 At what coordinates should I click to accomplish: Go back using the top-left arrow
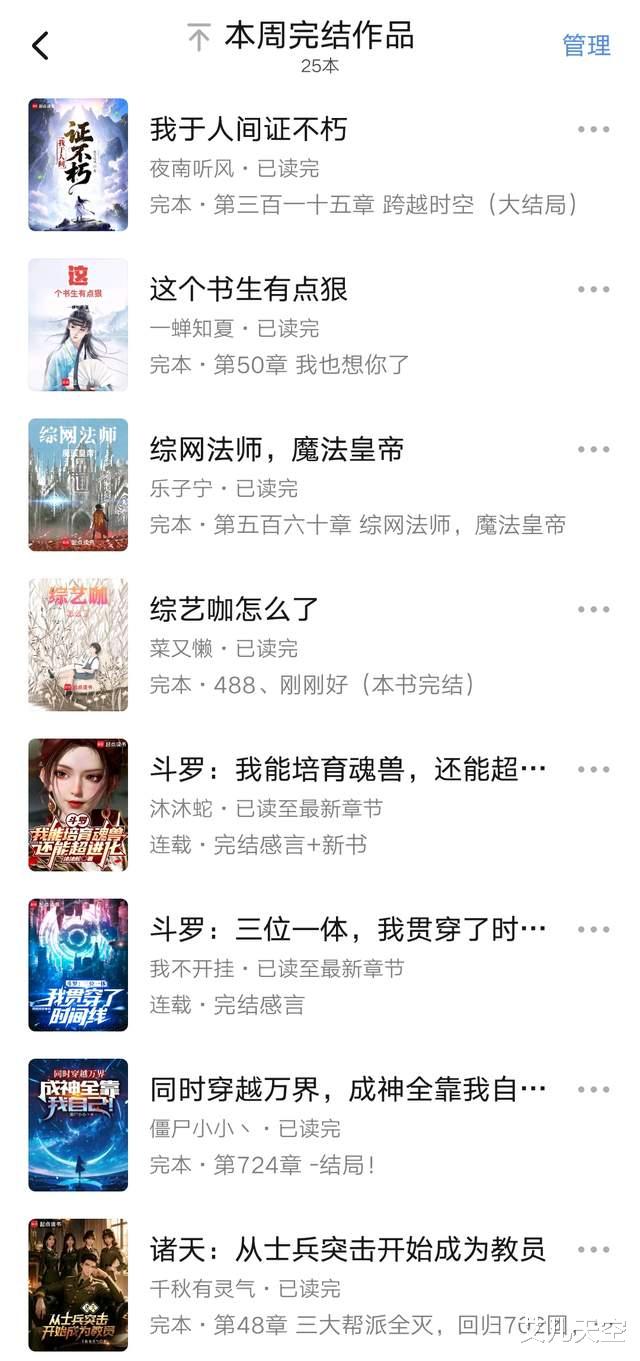40,45
